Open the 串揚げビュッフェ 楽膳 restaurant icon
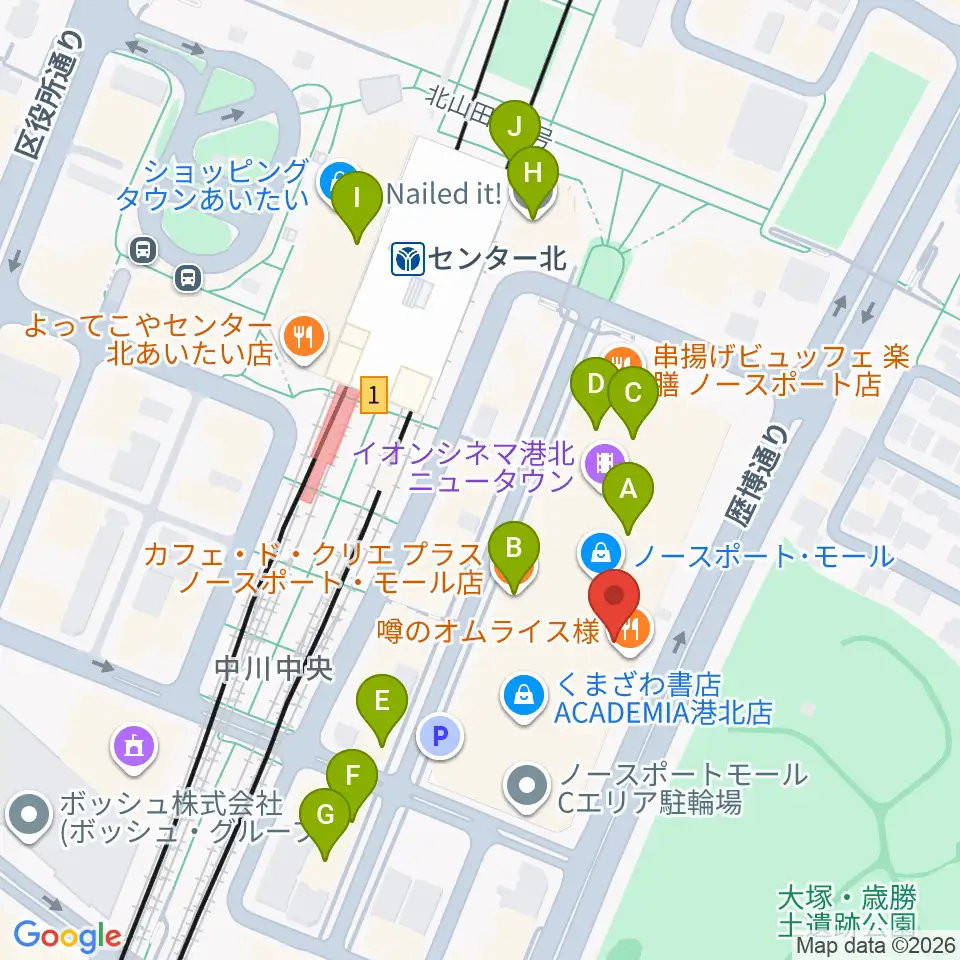Image resolution: width=960 pixels, height=960 pixels. (x=621, y=359)
